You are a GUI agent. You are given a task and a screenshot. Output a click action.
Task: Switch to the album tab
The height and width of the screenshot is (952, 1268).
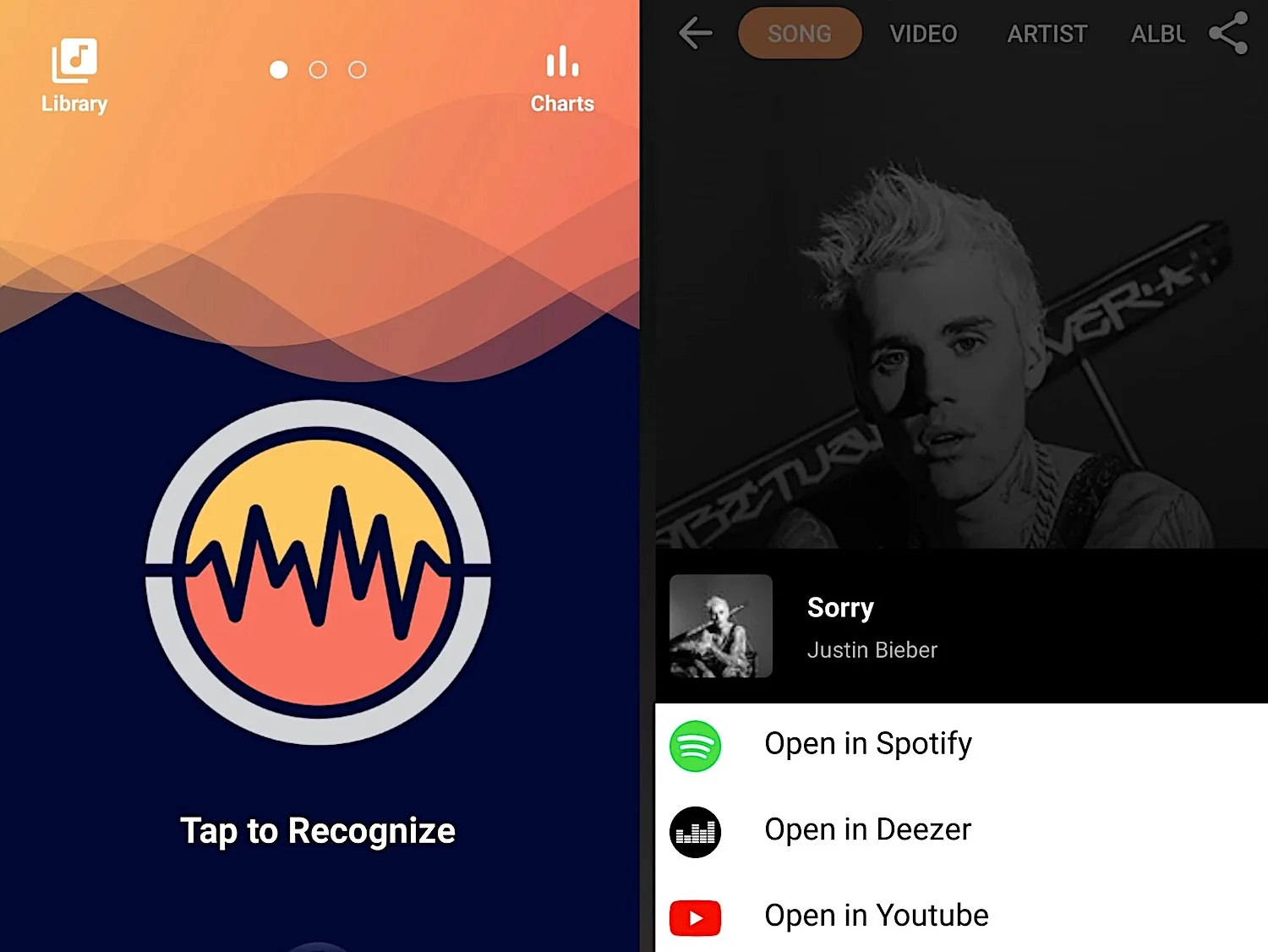[x=1158, y=34]
